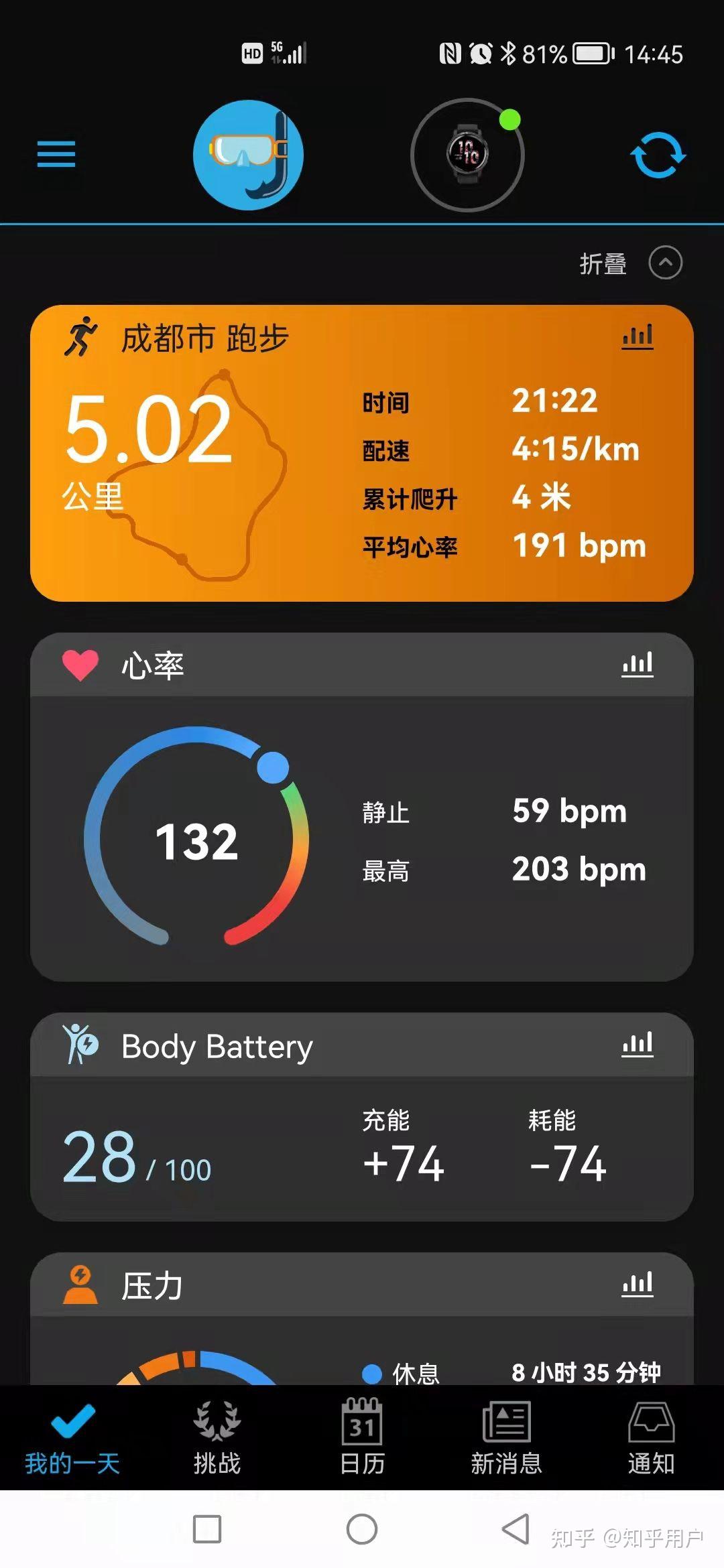Collapse cards with the 折叠 chevron

(665, 263)
